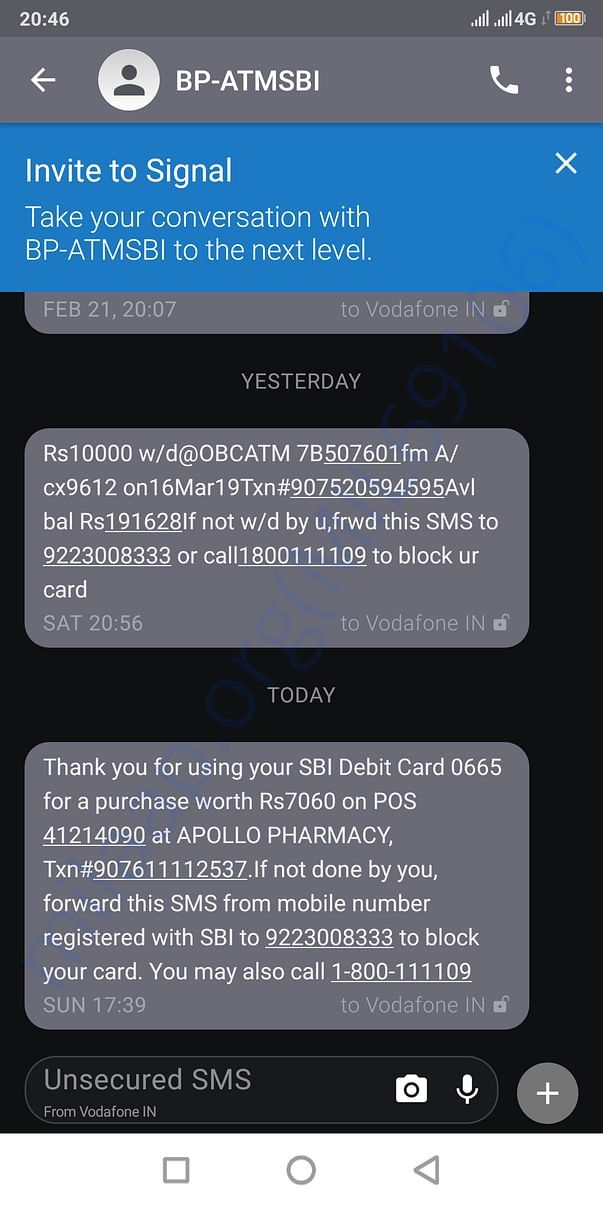The width and height of the screenshot is (603, 1206).
Task: Open POS number 41214090 link
Action: click(x=94, y=835)
